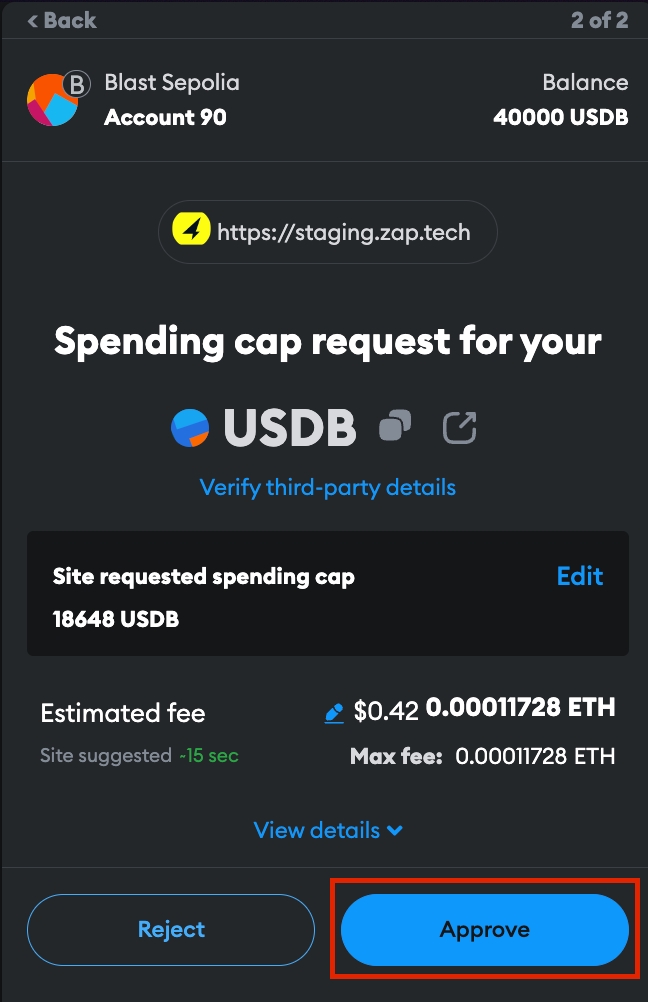Reject the spending cap request
Screen dimensions: 648x1002
[171, 930]
